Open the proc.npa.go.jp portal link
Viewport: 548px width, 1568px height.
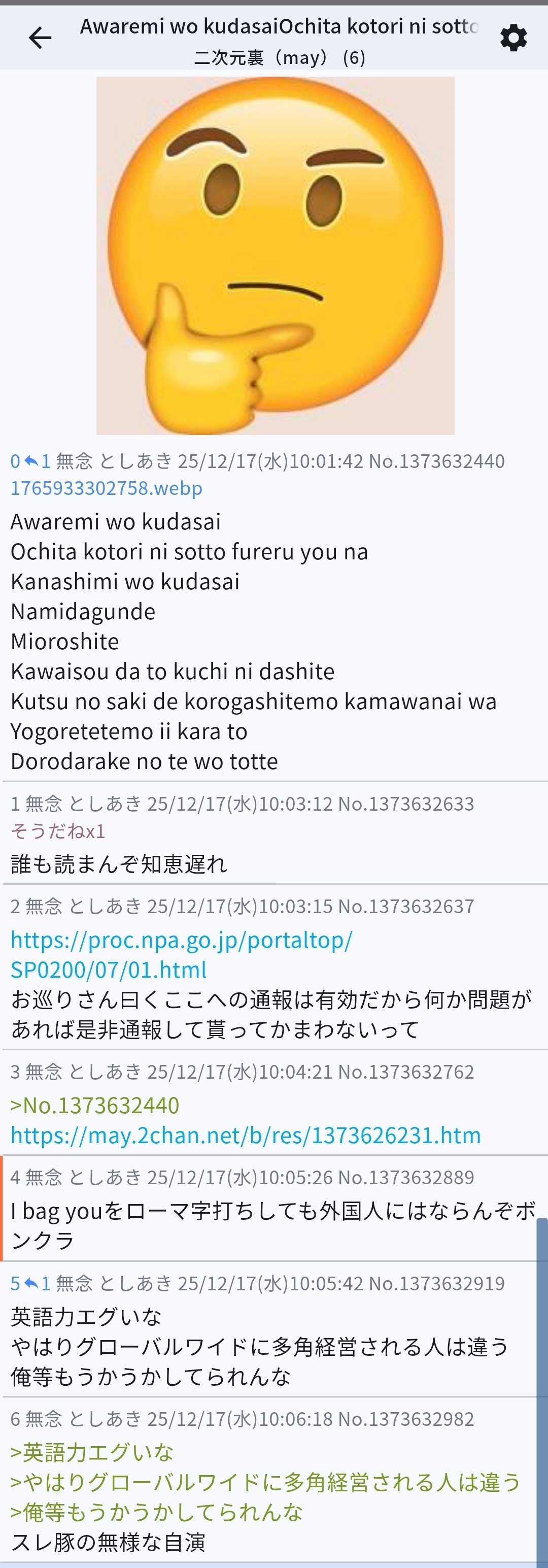[181, 954]
